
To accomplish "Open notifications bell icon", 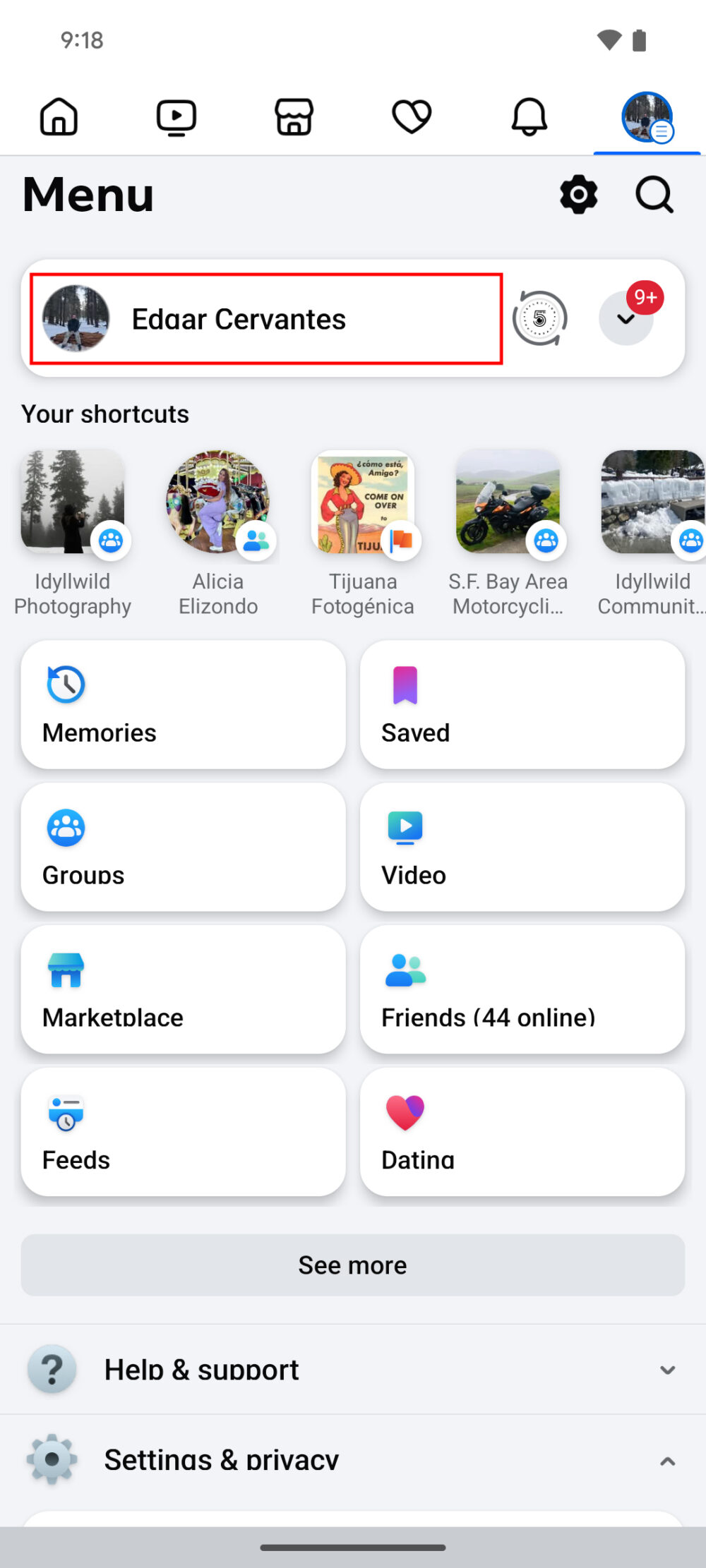I will 529,116.
